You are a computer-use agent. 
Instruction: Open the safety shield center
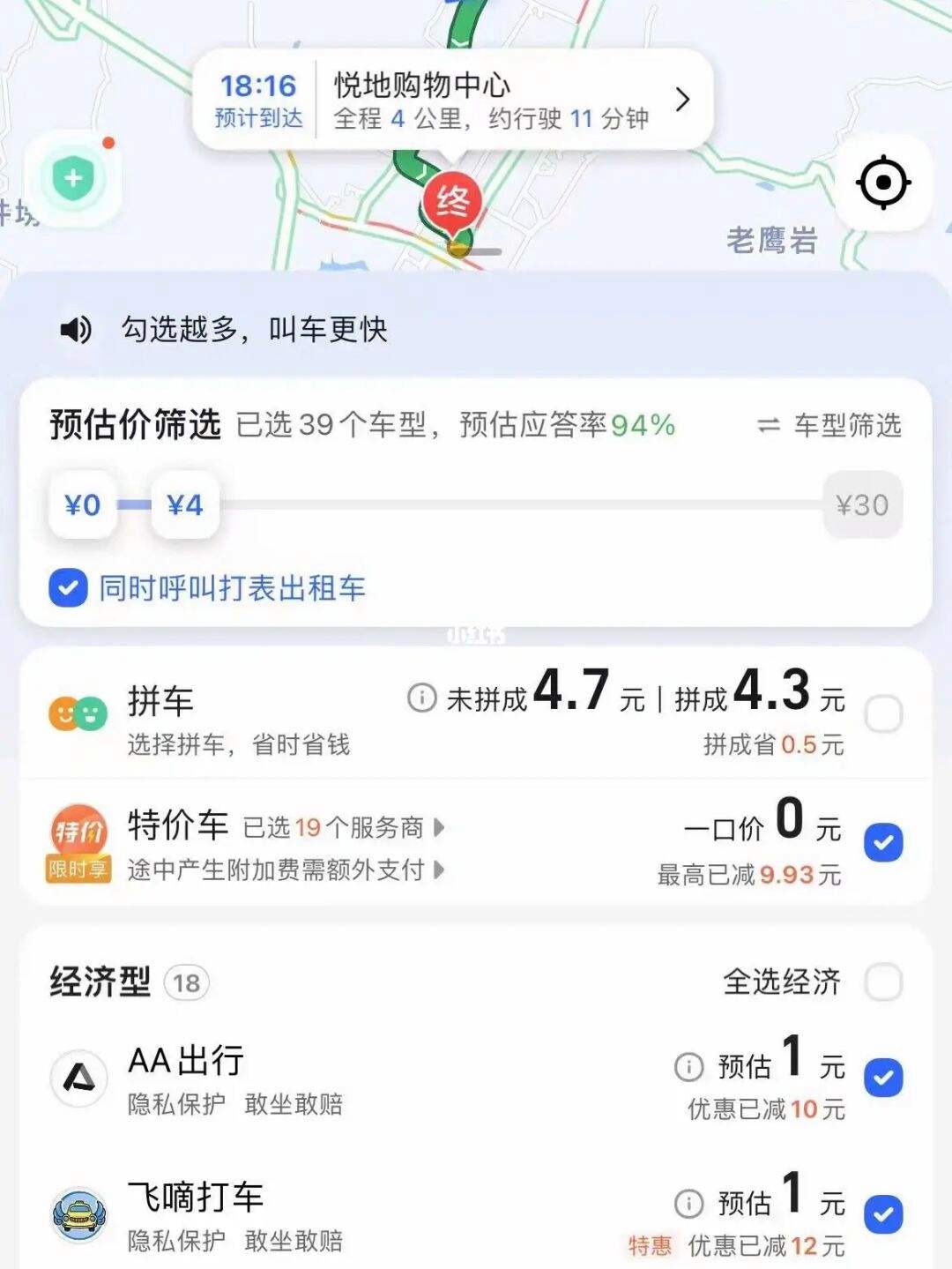point(73,179)
